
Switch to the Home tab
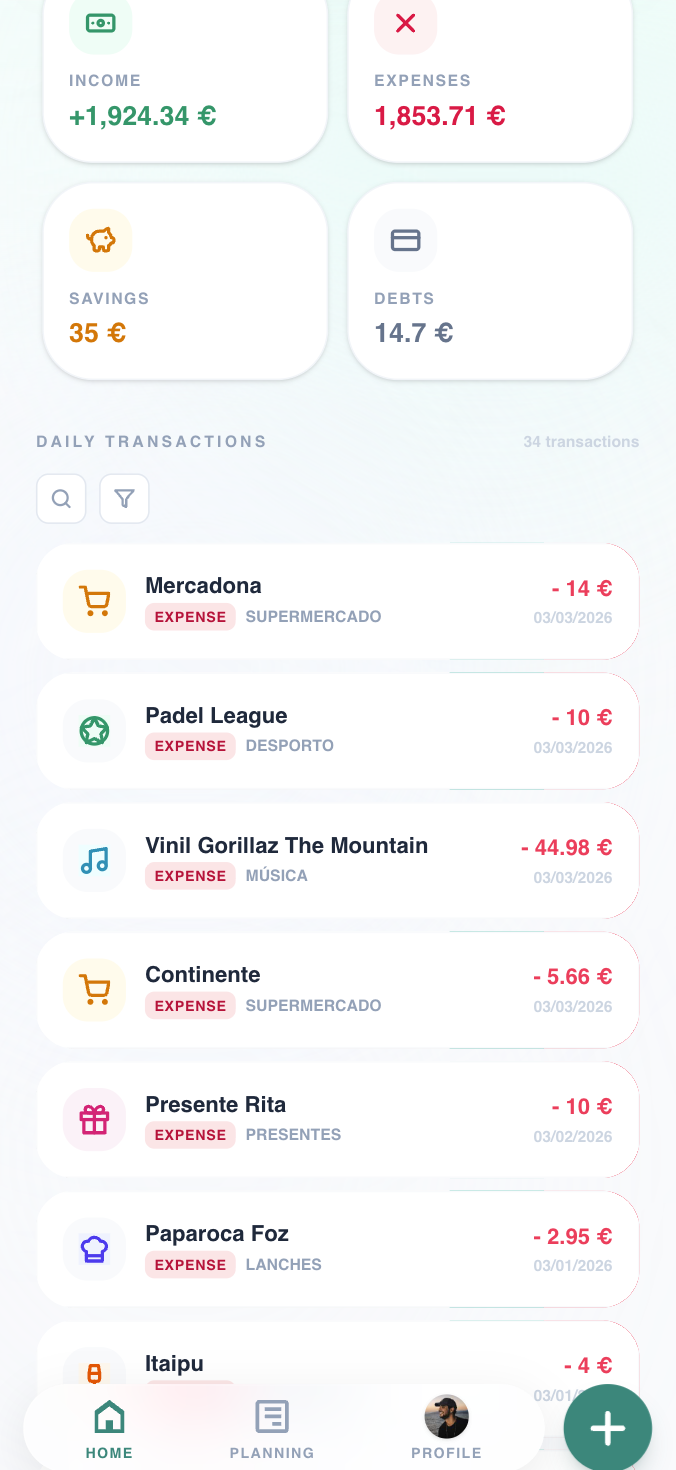[x=109, y=1428]
